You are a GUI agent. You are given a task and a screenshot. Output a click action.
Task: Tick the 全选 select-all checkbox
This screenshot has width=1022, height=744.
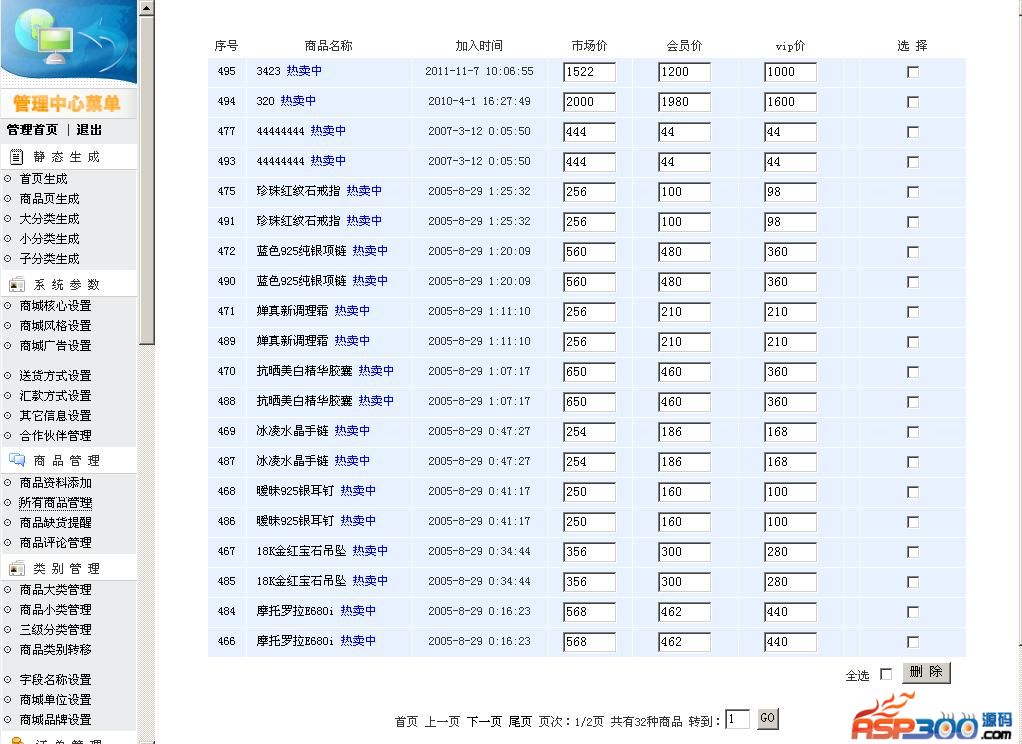click(885, 674)
